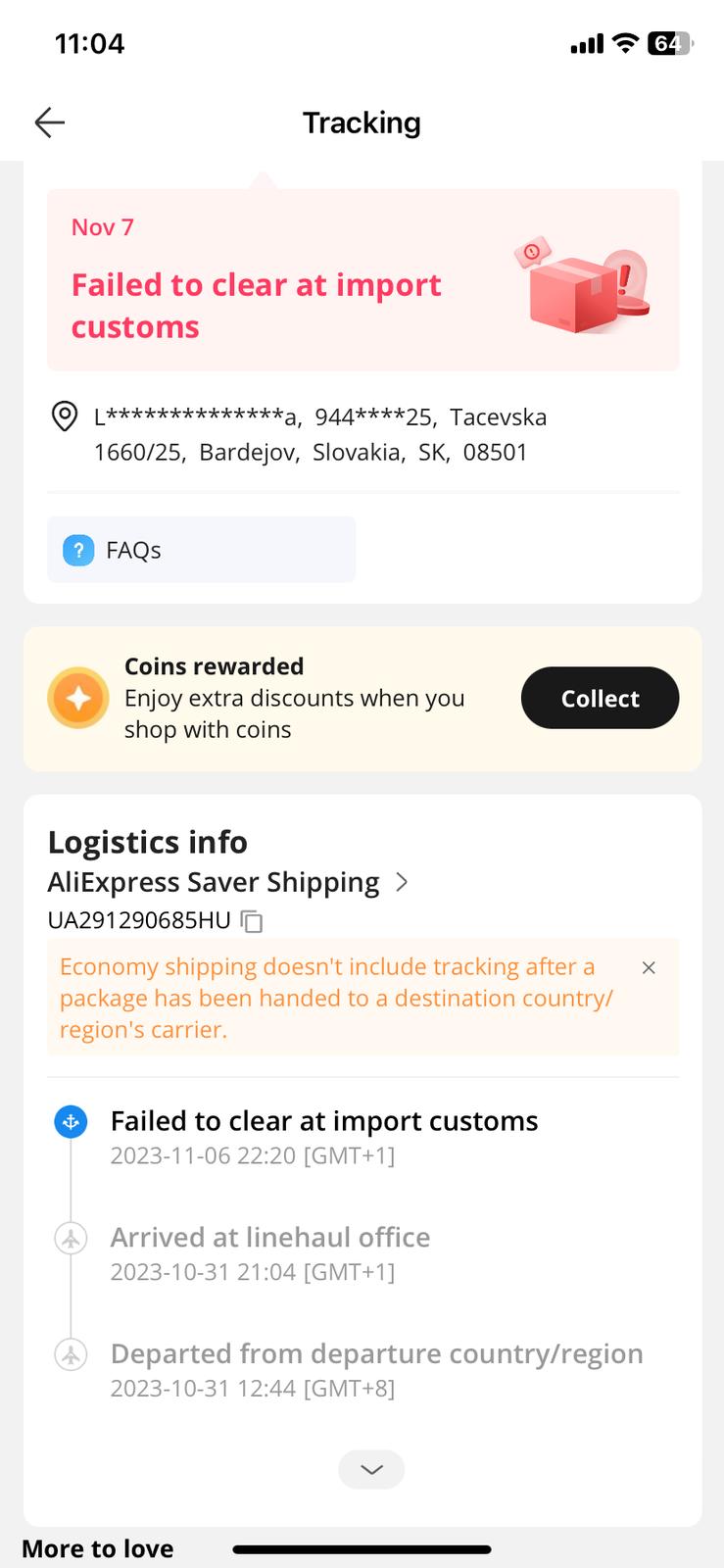Screen dimensions: 724x1568
Task: Collect the rewarded coins
Action: (600, 698)
